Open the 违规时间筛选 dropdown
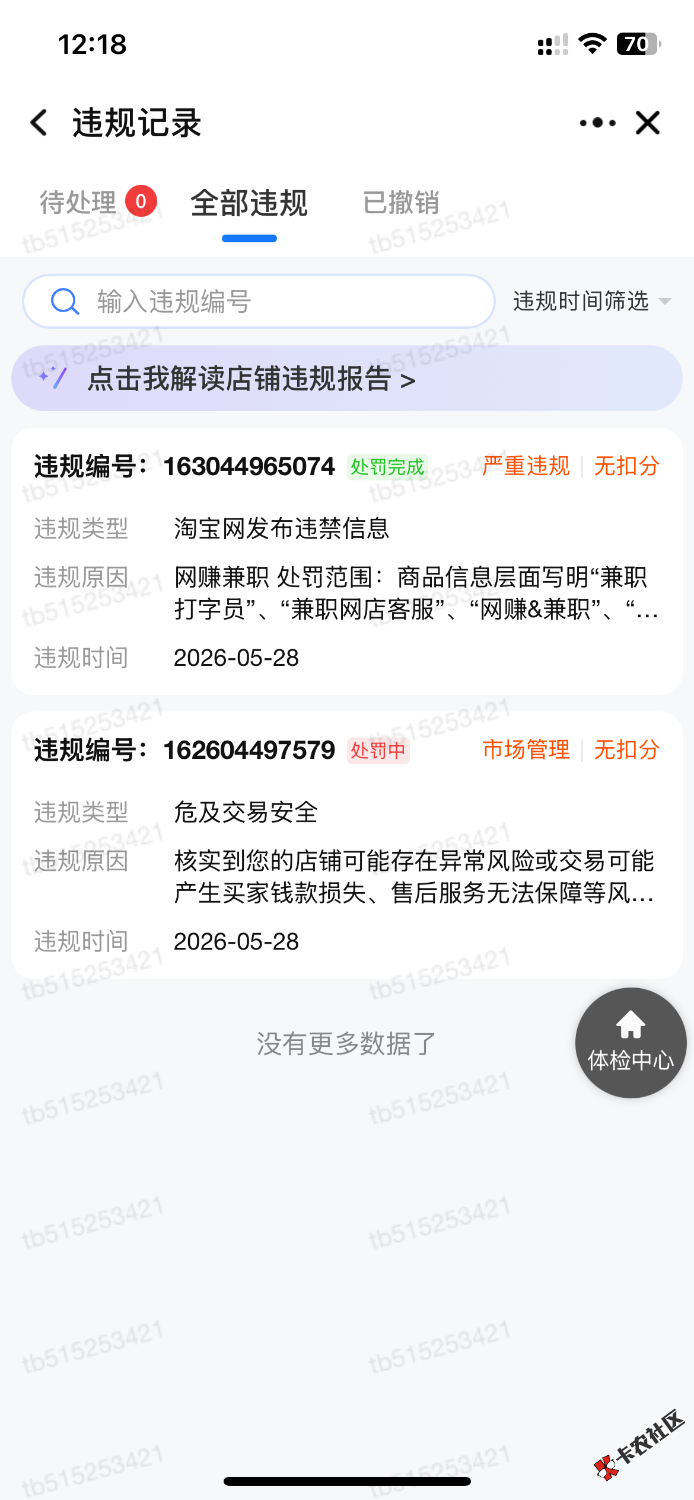The height and width of the screenshot is (1500, 694). pos(591,301)
